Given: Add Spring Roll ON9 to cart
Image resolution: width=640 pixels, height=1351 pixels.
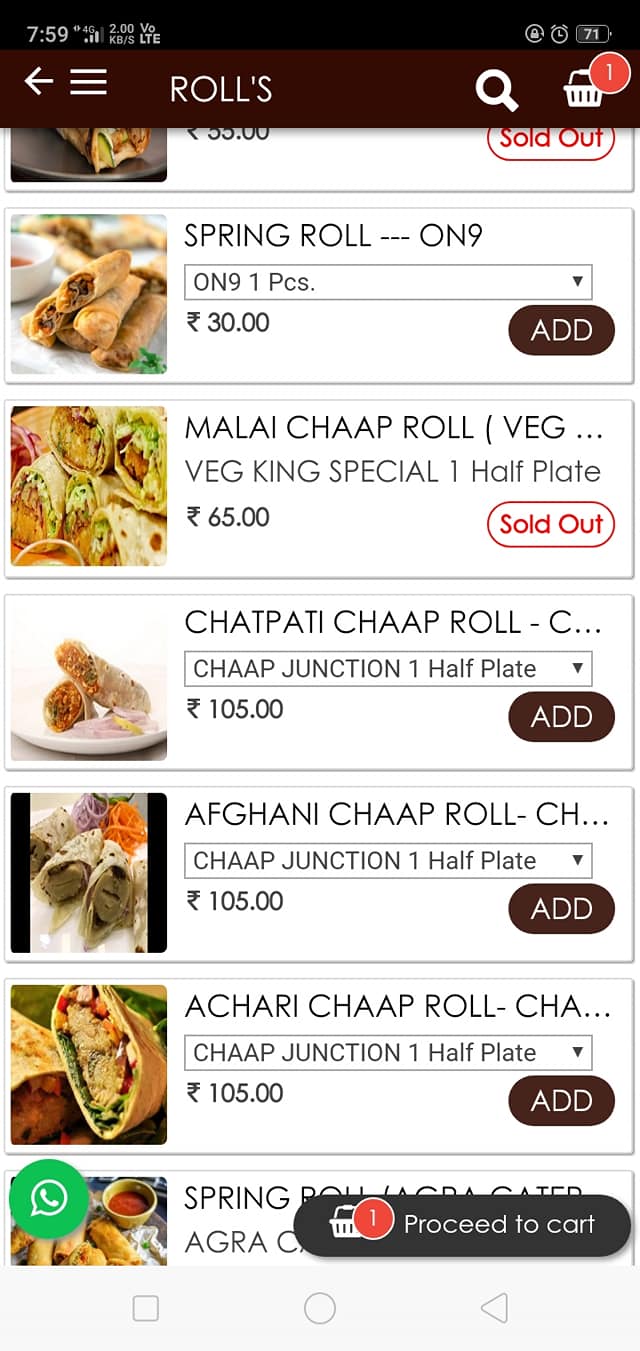Looking at the screenshot, I should [561, 330].
